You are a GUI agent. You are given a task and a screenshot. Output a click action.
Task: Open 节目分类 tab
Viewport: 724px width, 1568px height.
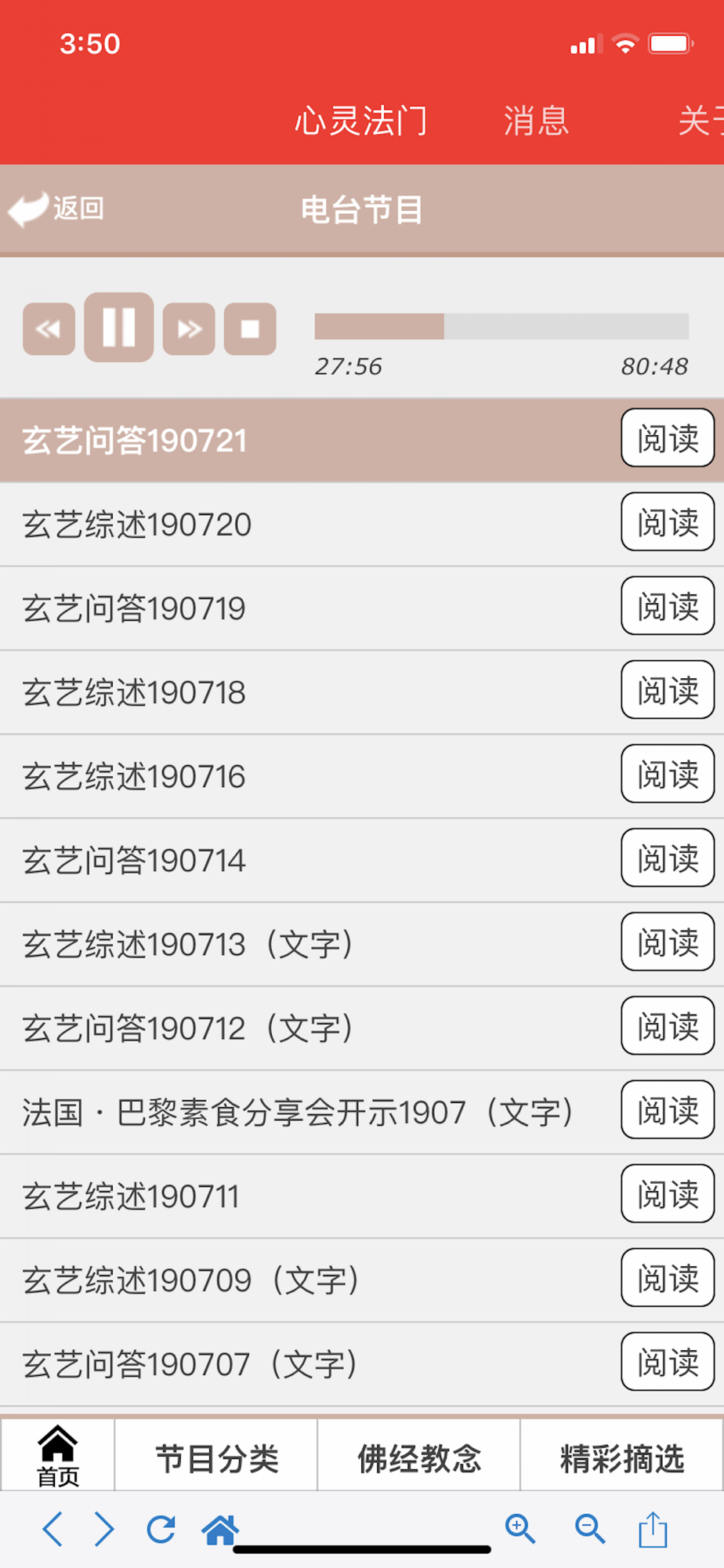(x=216, y=1458)
